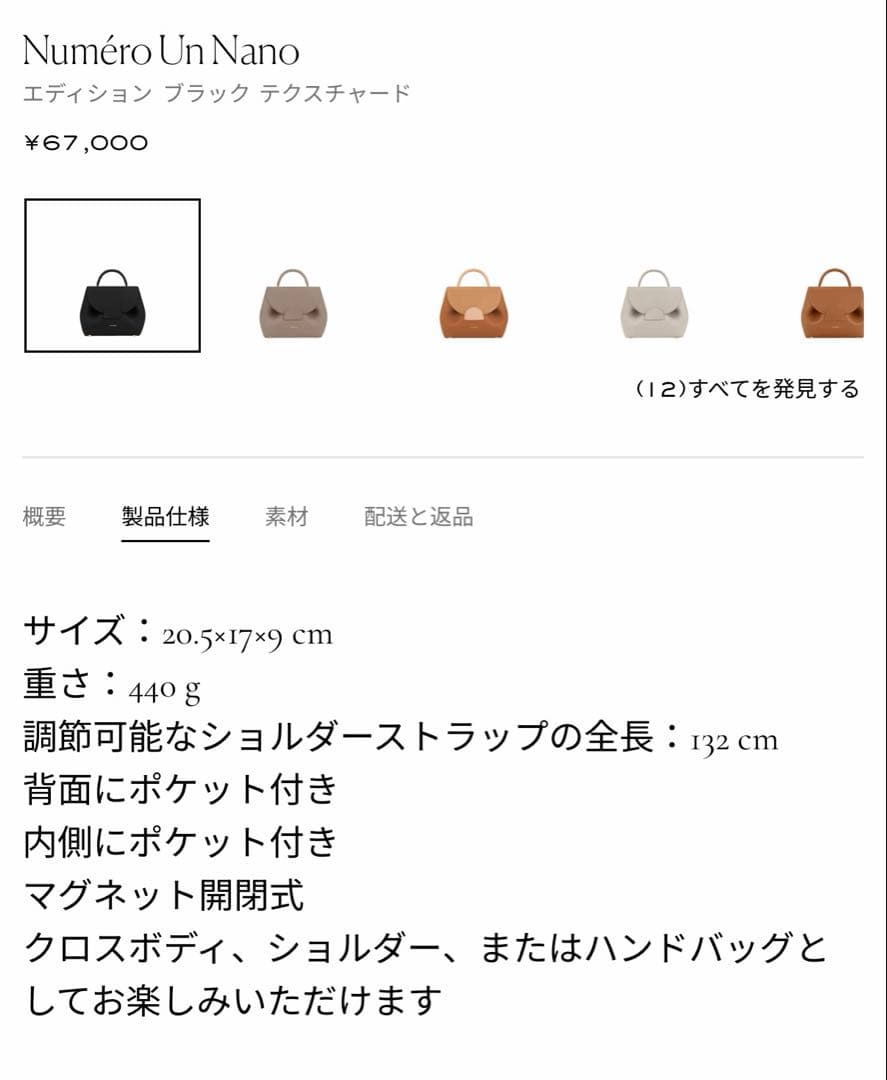The image size is (887, 1080).
Task: Switch to the 素材 tab
Action: 286,516
